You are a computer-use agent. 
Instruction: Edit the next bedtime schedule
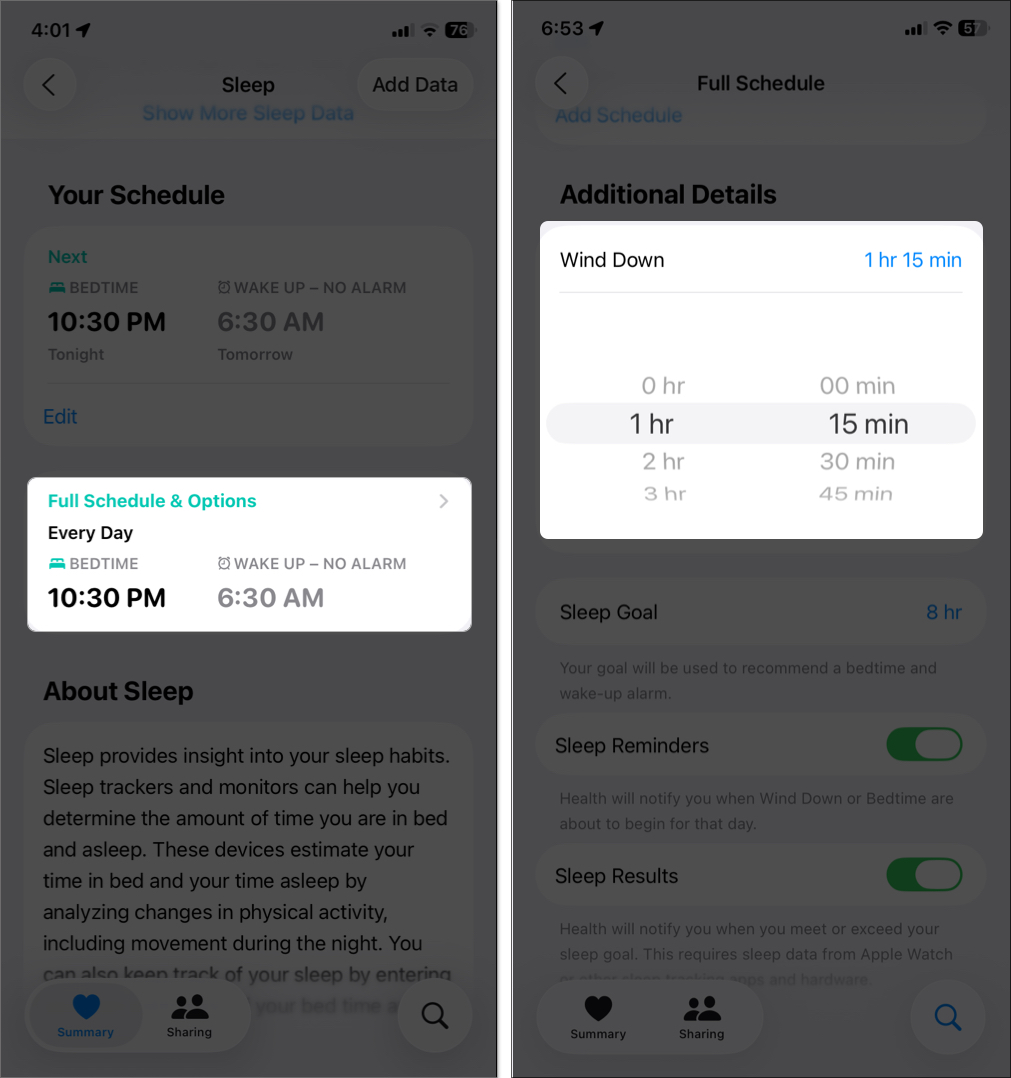[60, 417]
